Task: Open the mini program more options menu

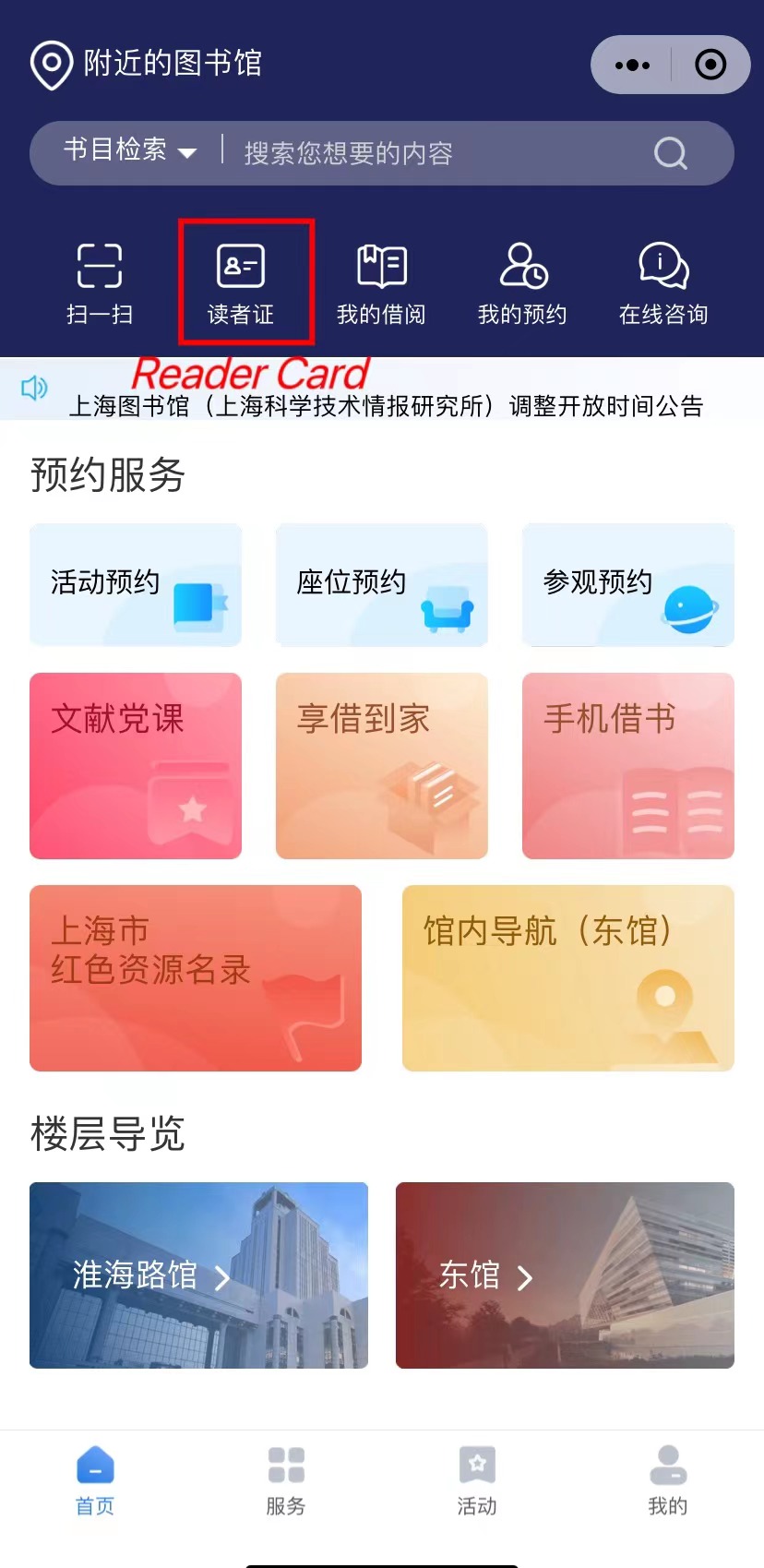Action: click(x=632, y=65)
